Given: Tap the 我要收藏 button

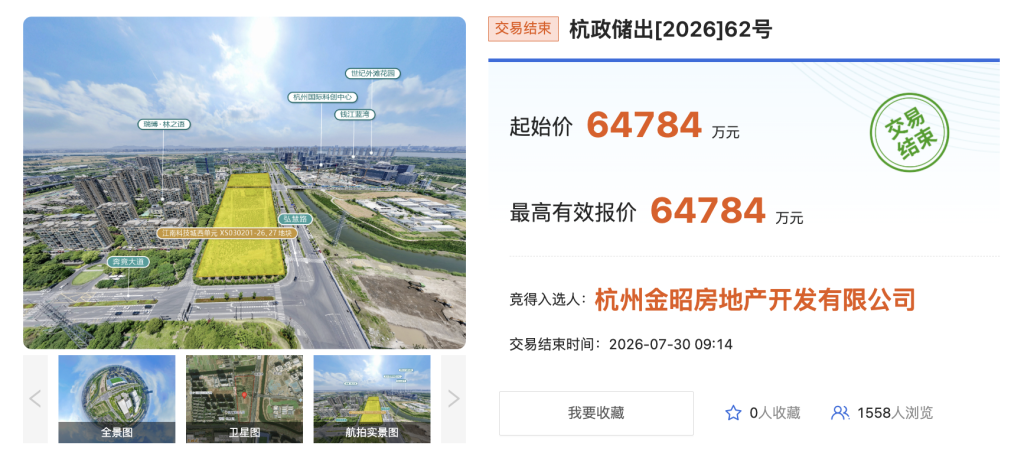Looking at the screenshot, I should click(596, 413).
